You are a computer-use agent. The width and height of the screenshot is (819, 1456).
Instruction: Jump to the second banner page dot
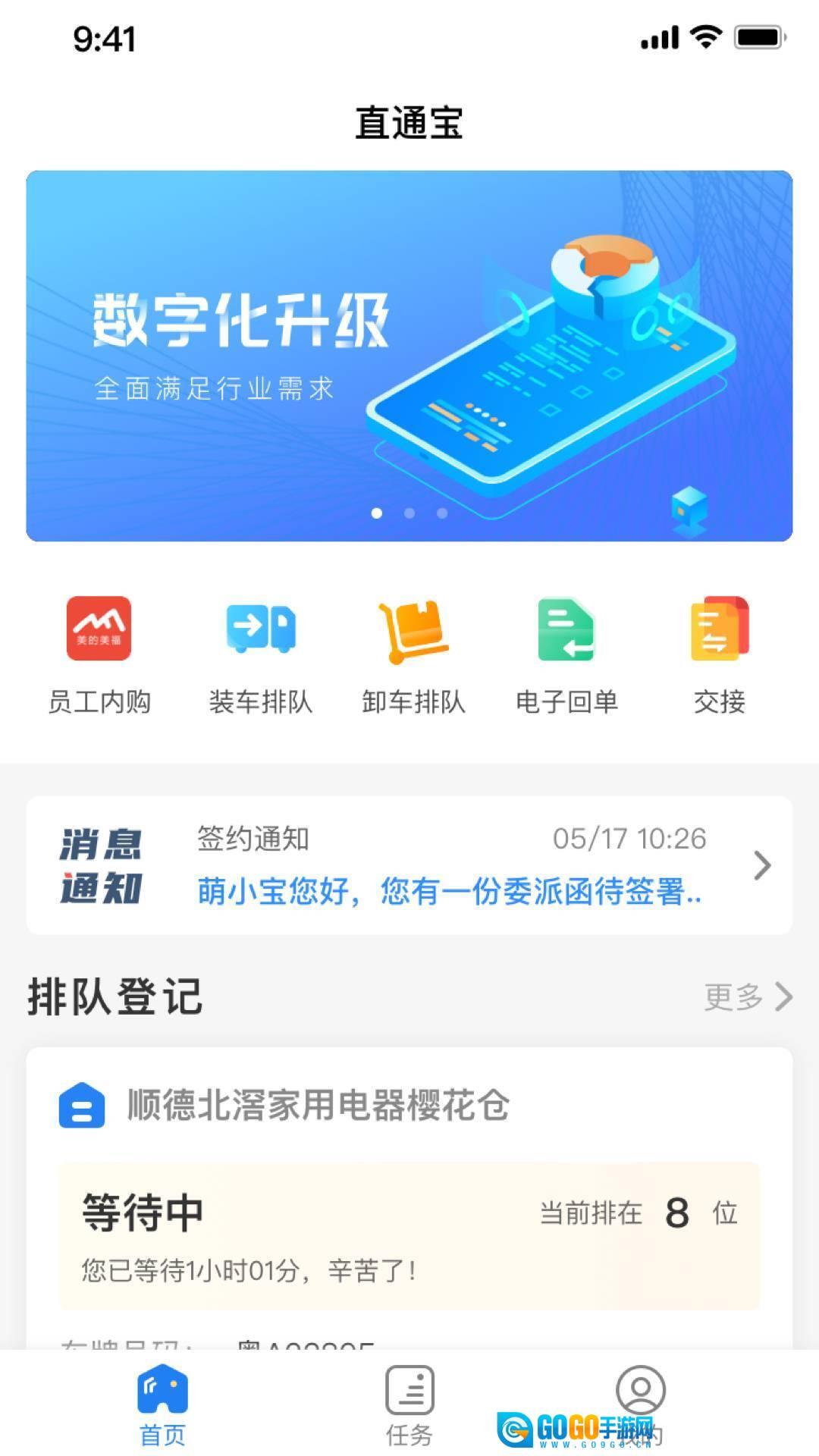coord(409,513)
